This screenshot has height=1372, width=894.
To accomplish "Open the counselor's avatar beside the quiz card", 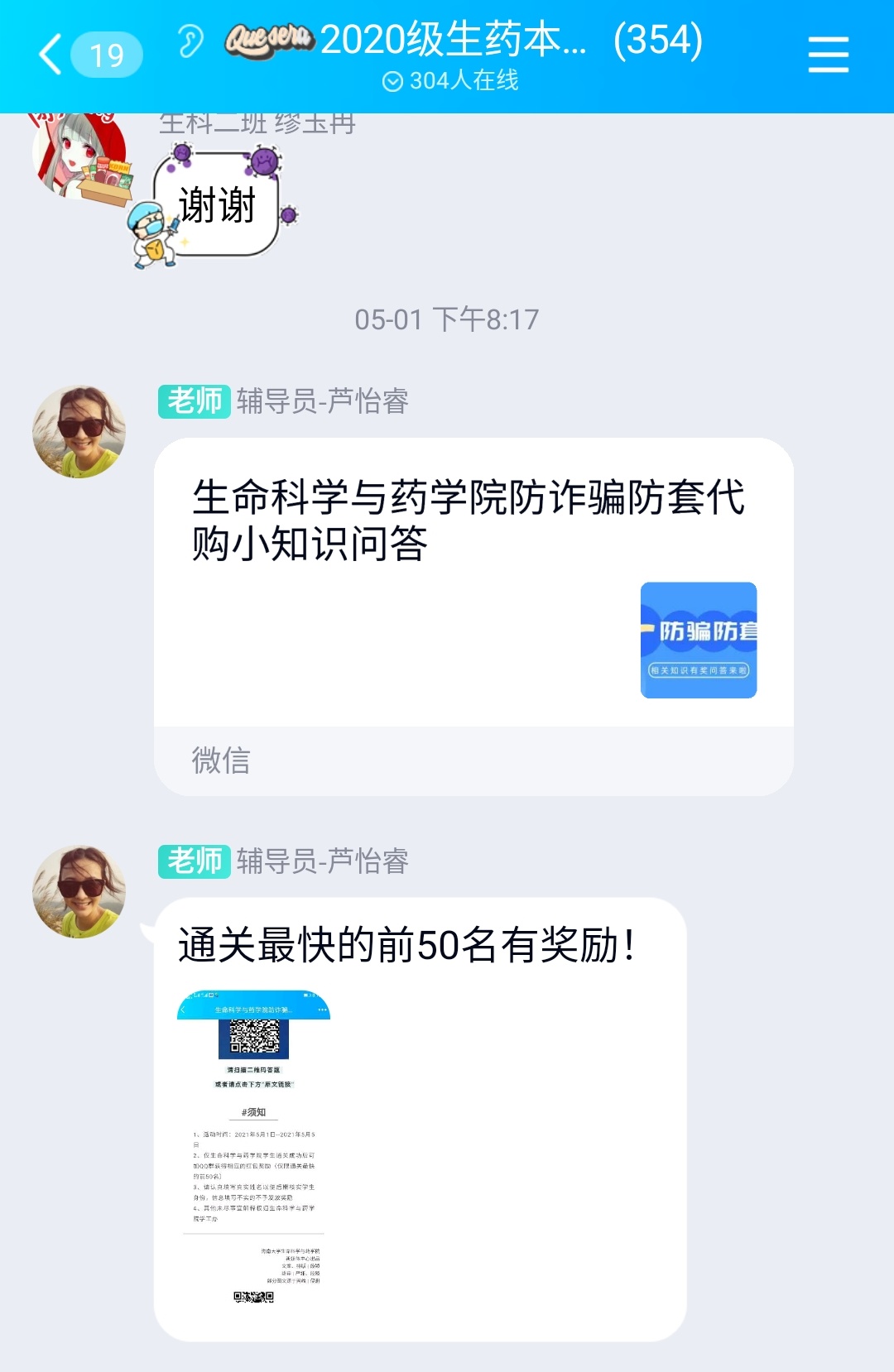I will point(79,432).
